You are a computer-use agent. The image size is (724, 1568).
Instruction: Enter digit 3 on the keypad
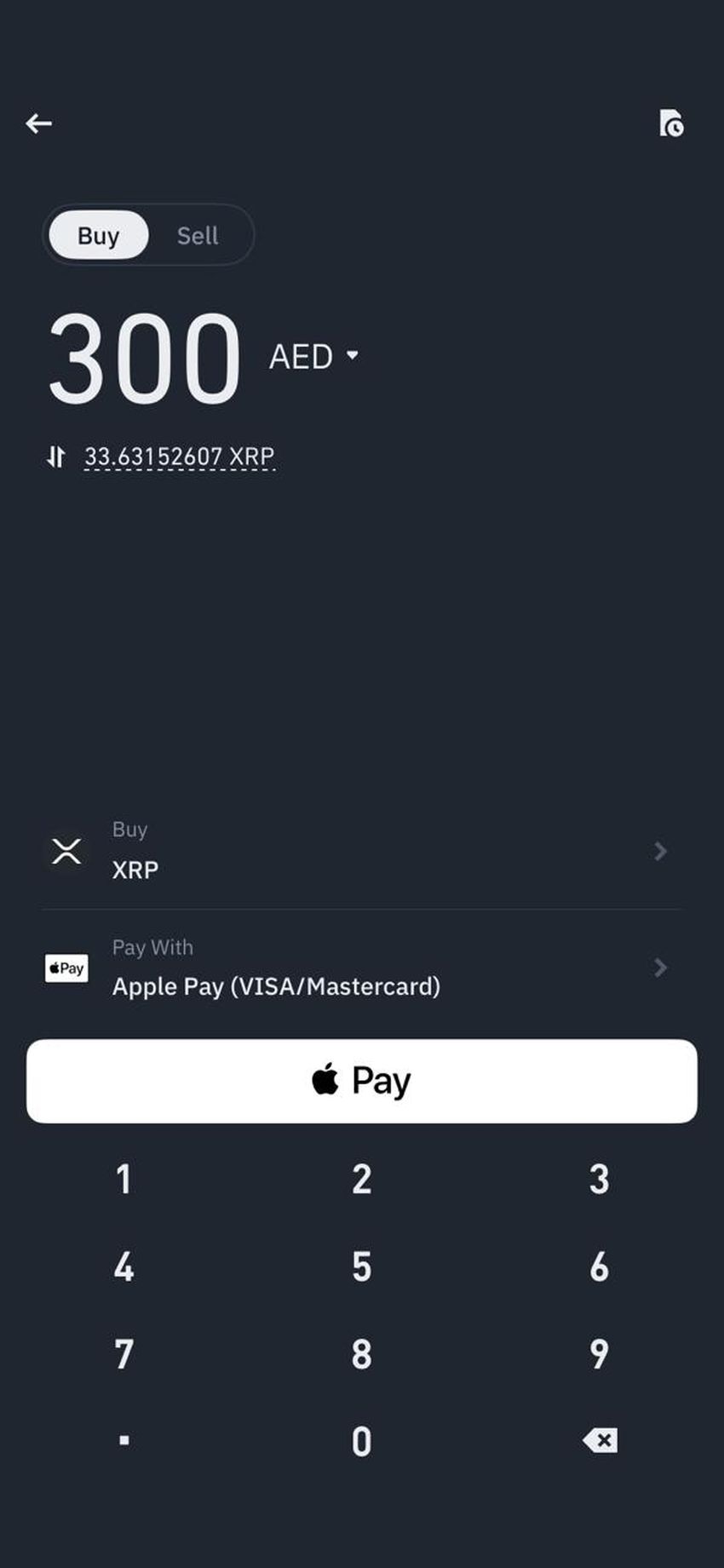pyautogui.click(x=599, y=1180)
